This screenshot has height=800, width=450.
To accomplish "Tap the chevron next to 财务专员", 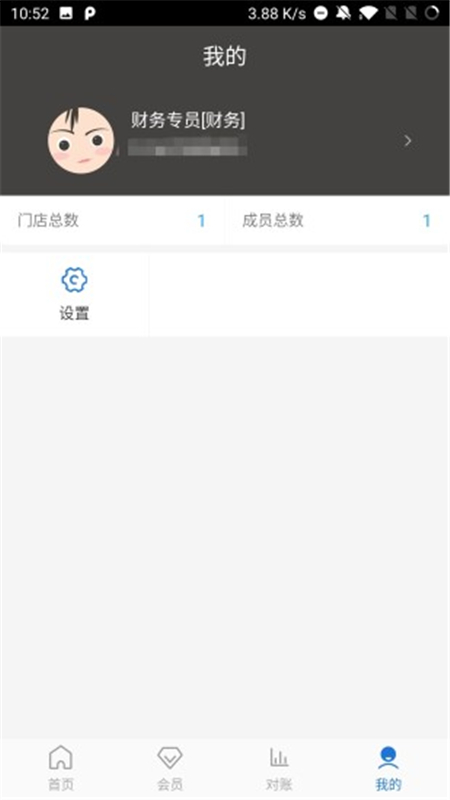I will pyautogui.click(x=407, y=141).
